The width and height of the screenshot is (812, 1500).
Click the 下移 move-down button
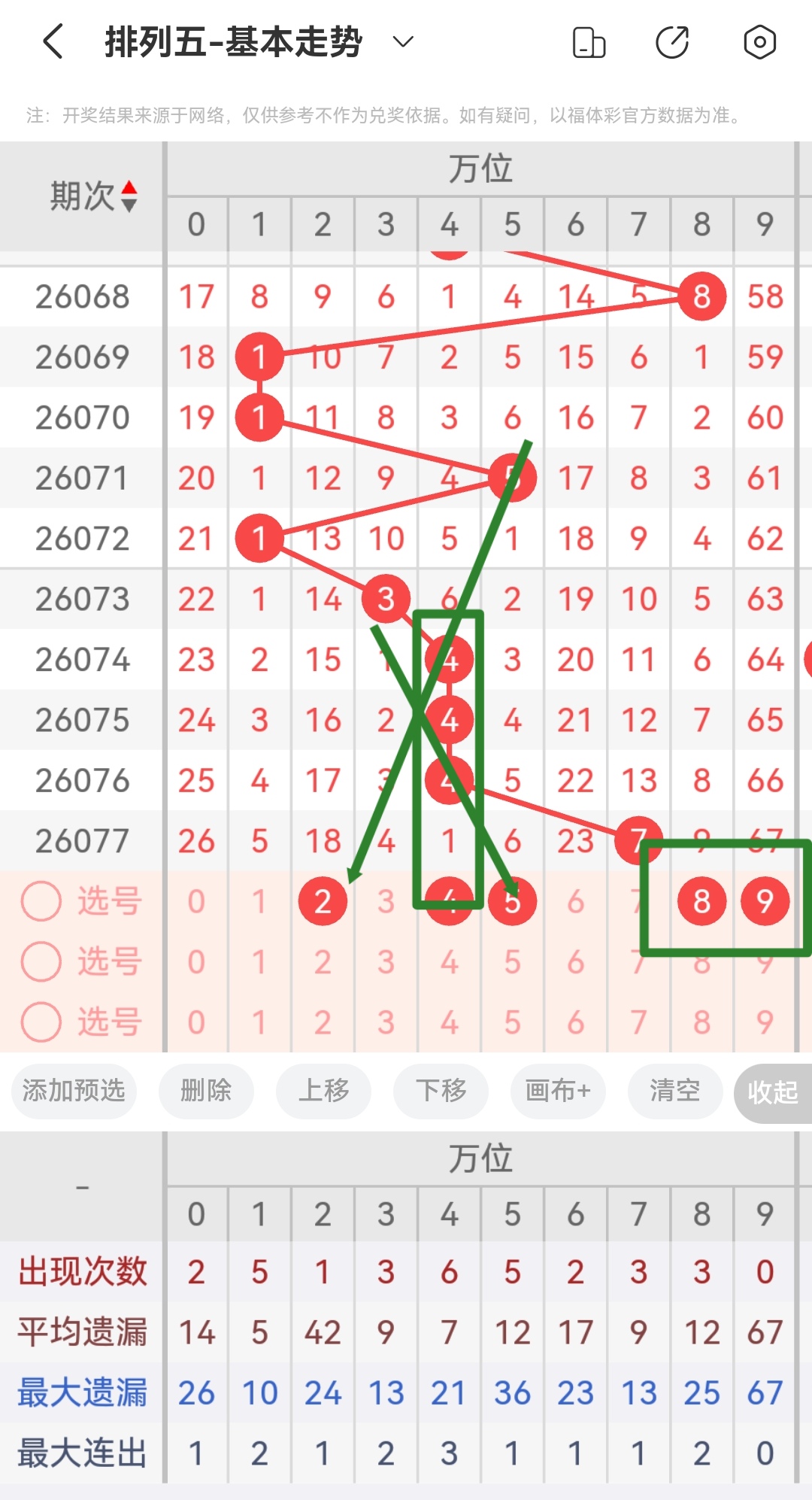(x=441, y=1092)
